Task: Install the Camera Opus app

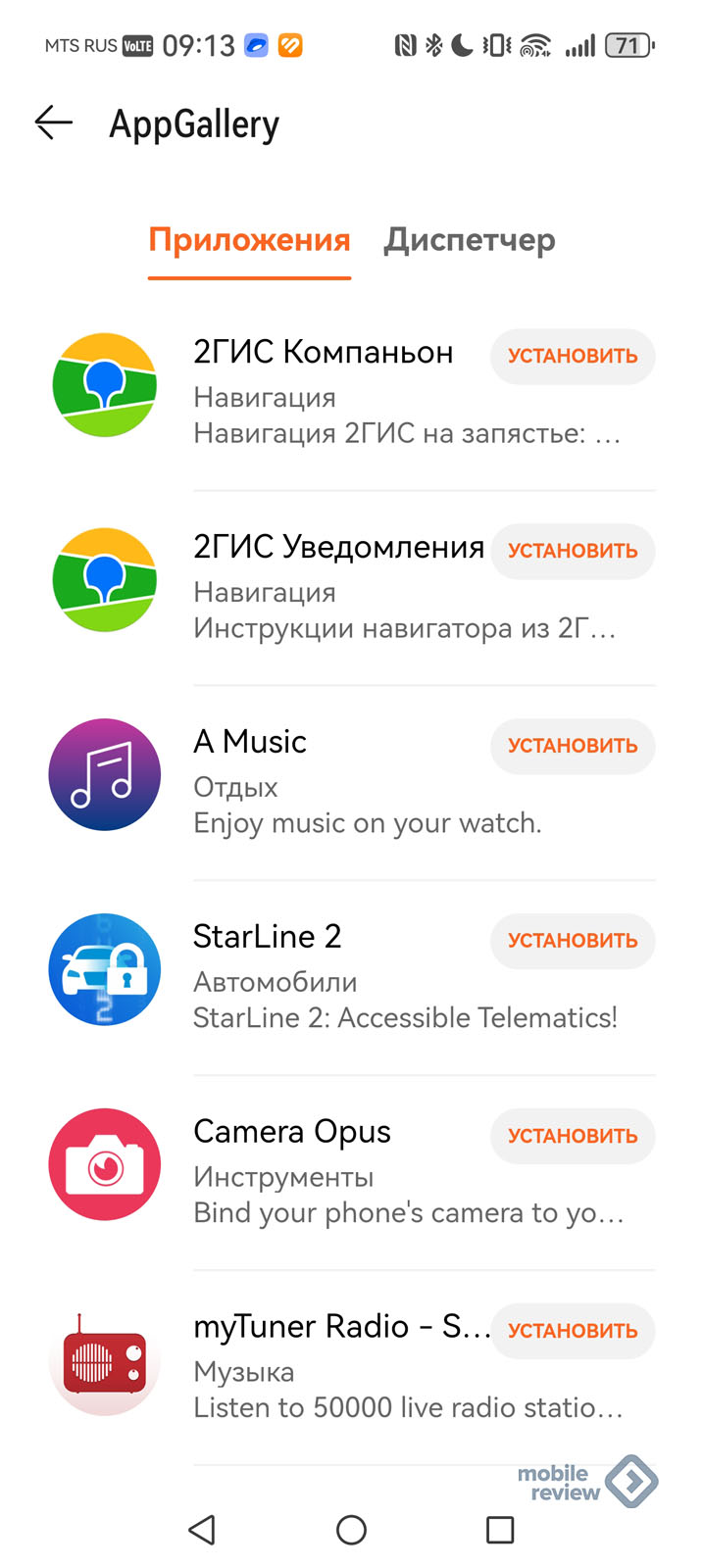Action: click(572, 1136)
